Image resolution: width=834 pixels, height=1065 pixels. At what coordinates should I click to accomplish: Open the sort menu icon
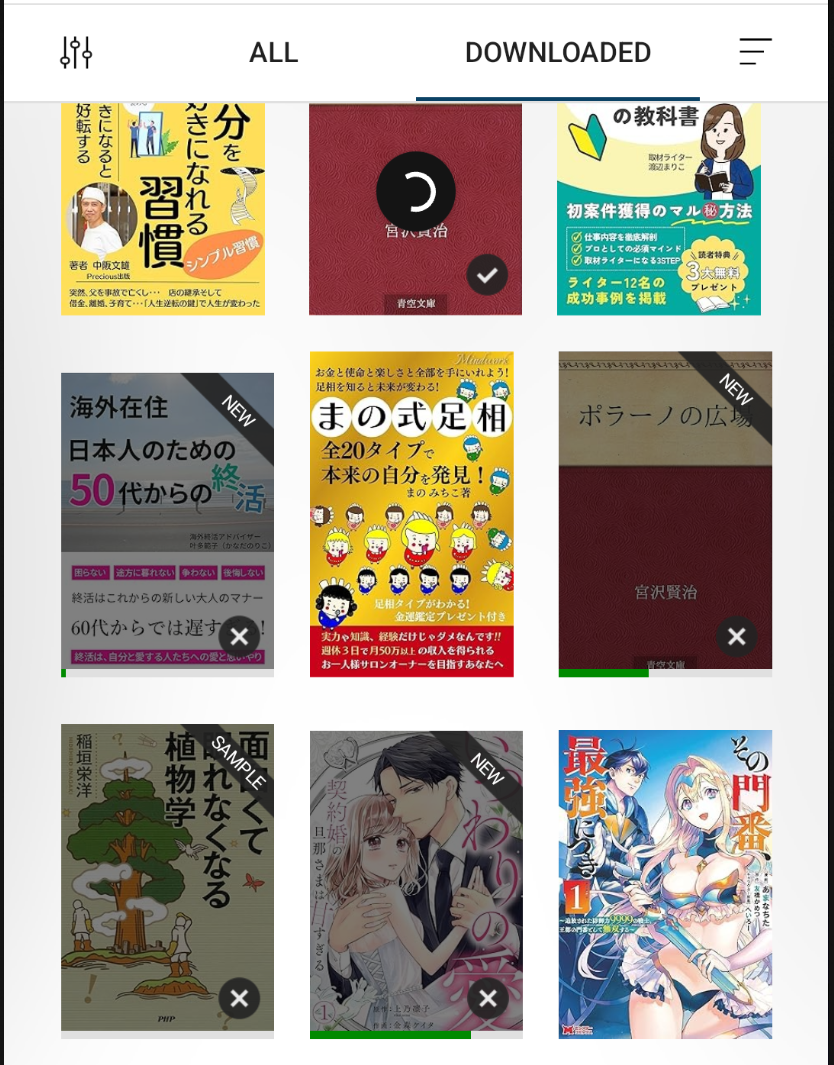(755, 52)
